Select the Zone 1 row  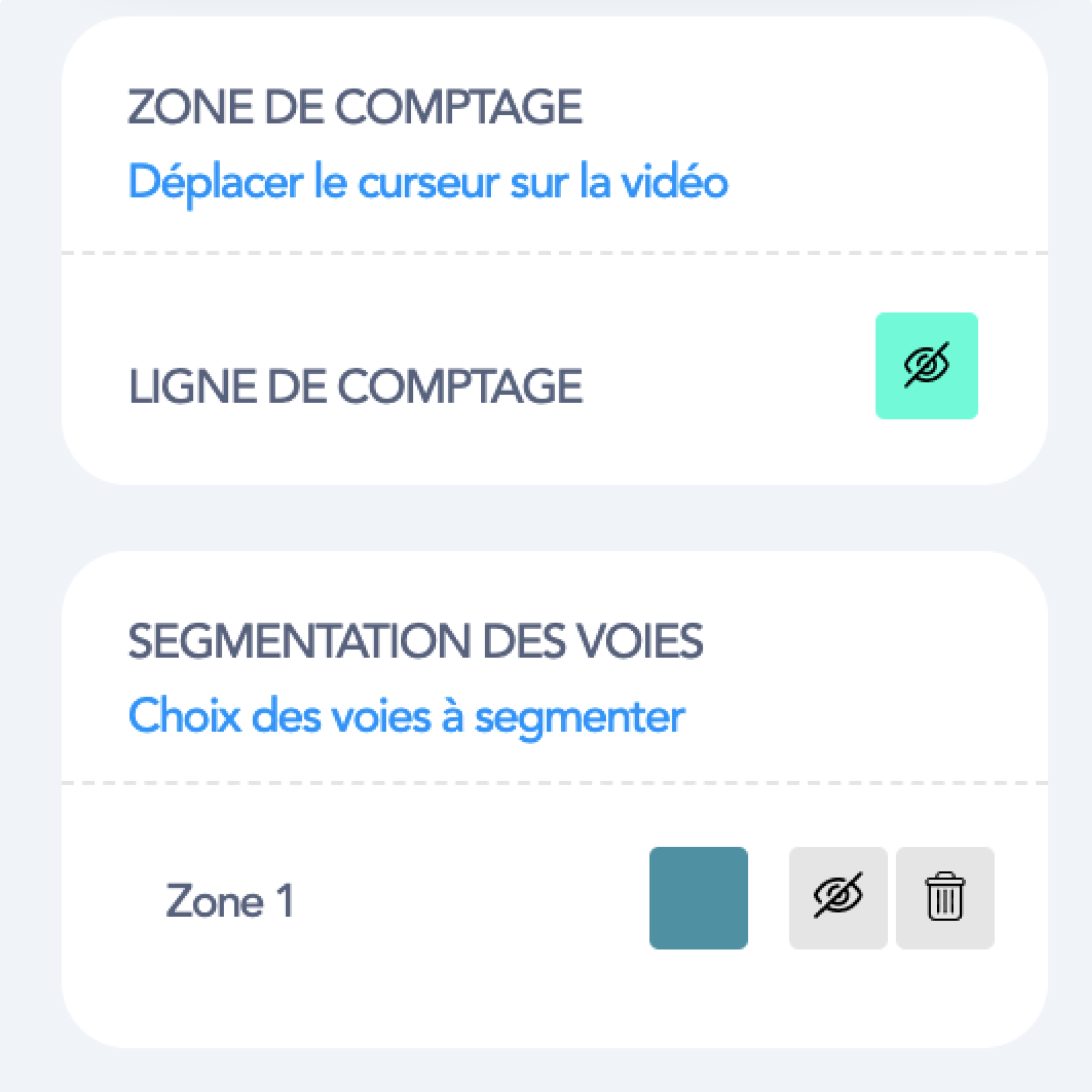pos(229,900)
